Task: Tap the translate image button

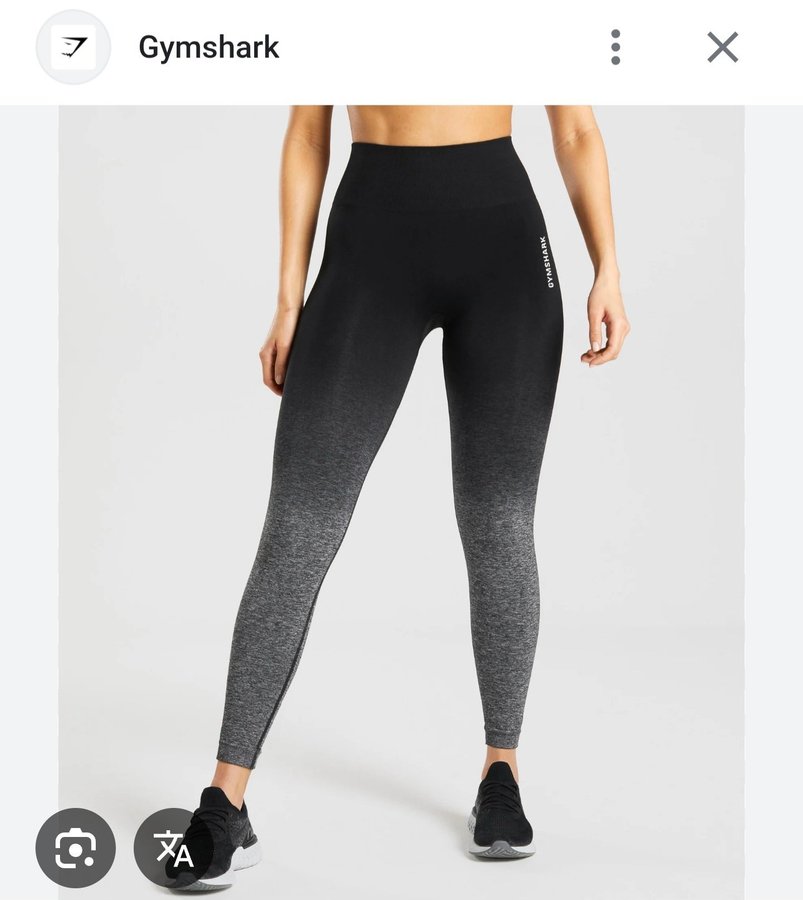Action: coord(173,848)
